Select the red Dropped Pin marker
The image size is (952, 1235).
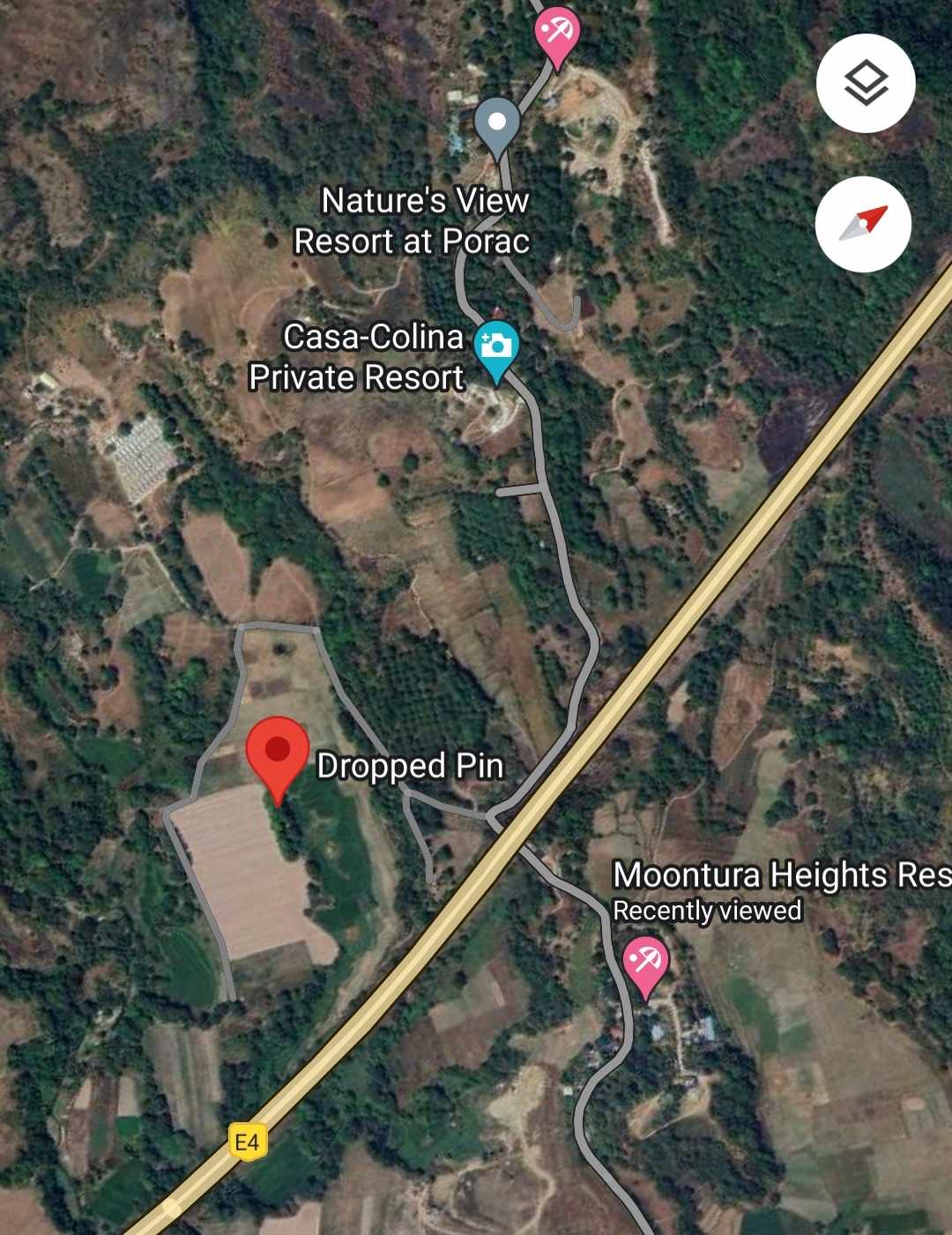click(x=278, y=754)
